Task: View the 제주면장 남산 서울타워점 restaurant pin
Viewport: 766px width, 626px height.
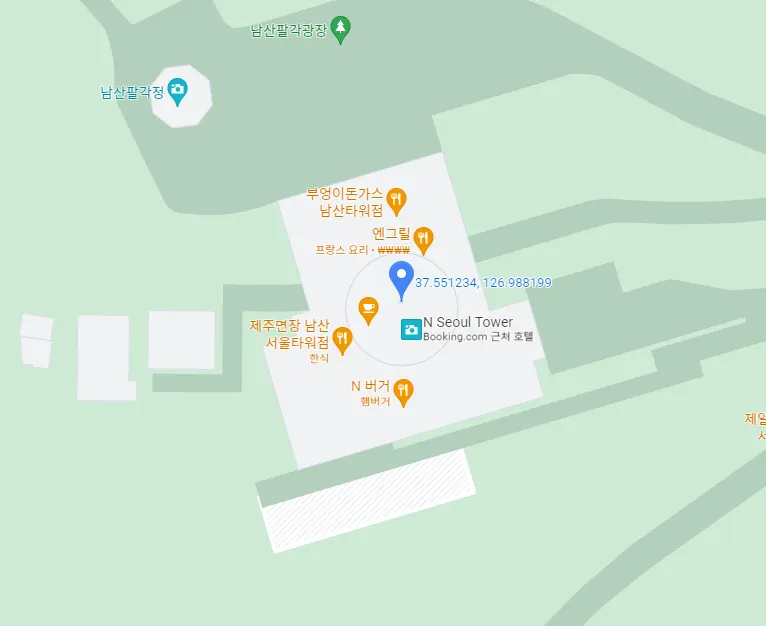Action: (x=342, y=339)
